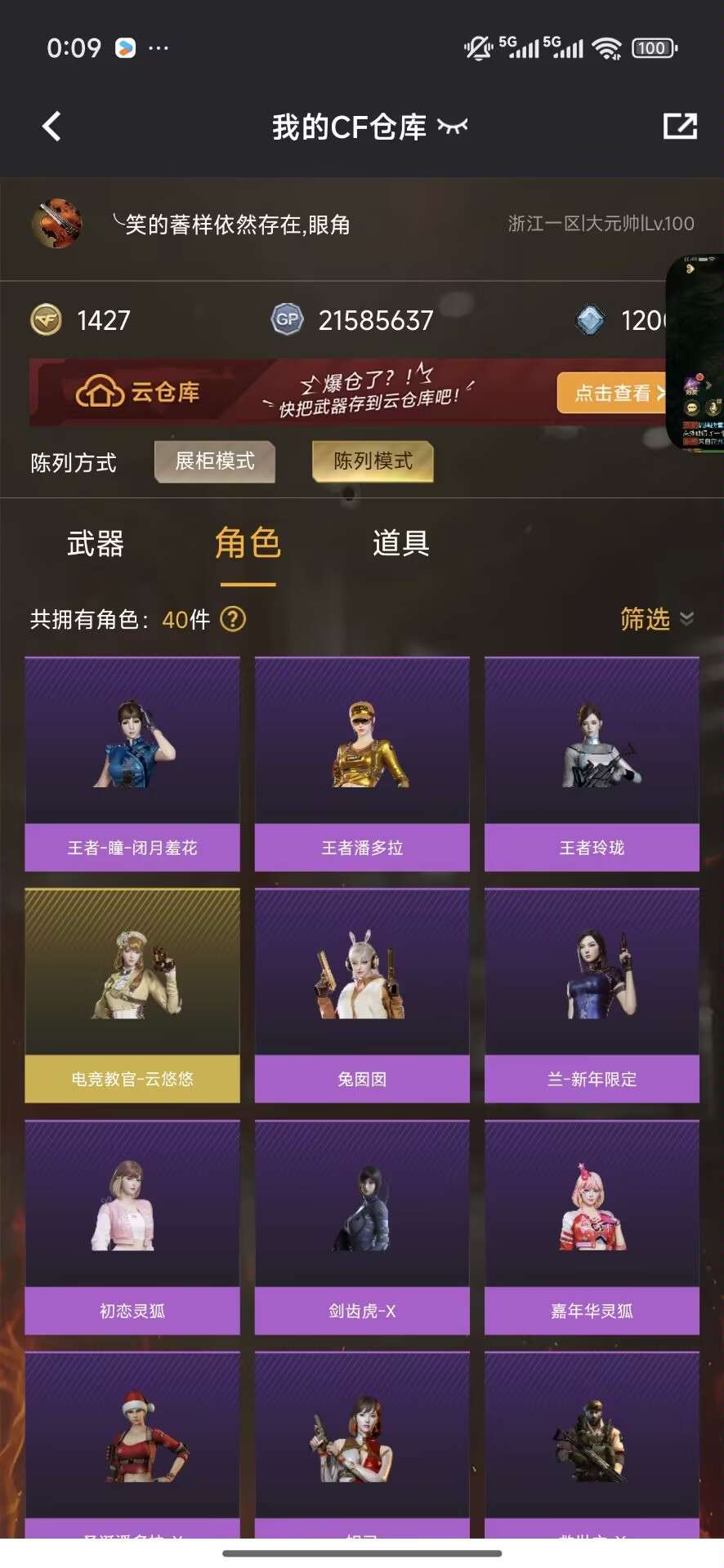The height and width of the screenshot is (1568, 724).
Task: Tap the question mark help icon beside 40件
Action: click(233, 619)
